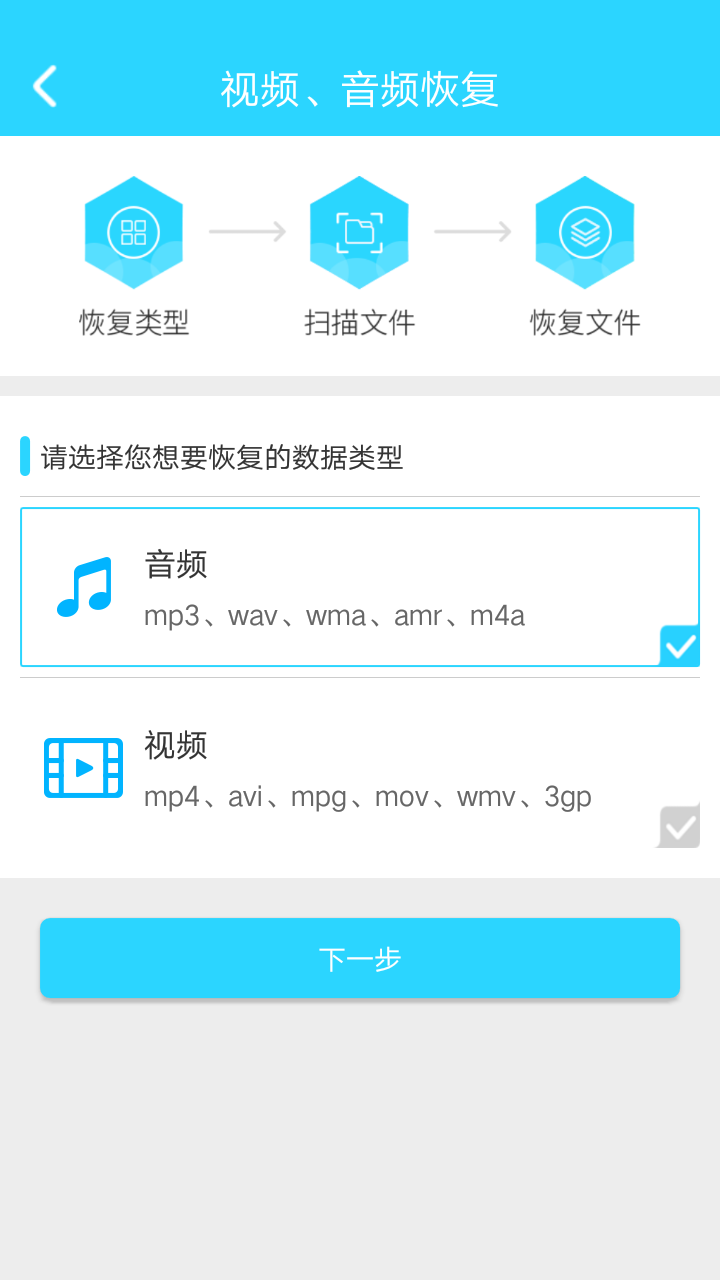Viewport: 720px width, 1280px height.
Task: Click the 请选择您想要恢复的数据类型 prompt text
Action: pos(218,454)
